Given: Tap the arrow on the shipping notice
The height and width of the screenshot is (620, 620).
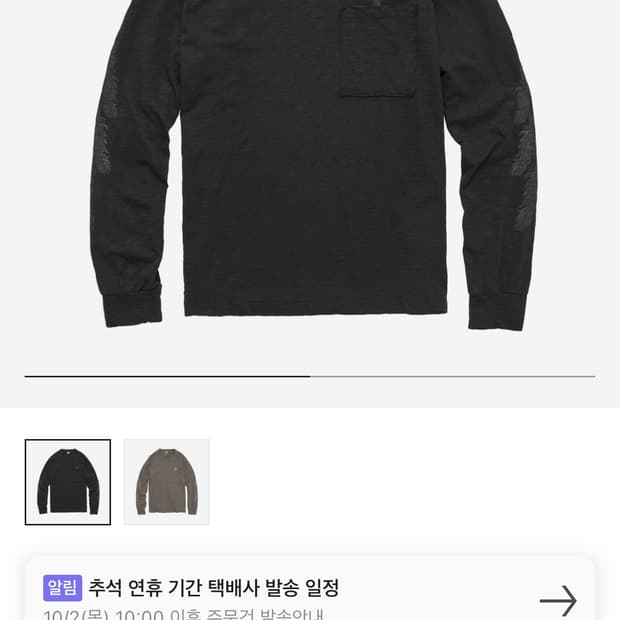Looking at the screenshot, I should coord(558,601).
